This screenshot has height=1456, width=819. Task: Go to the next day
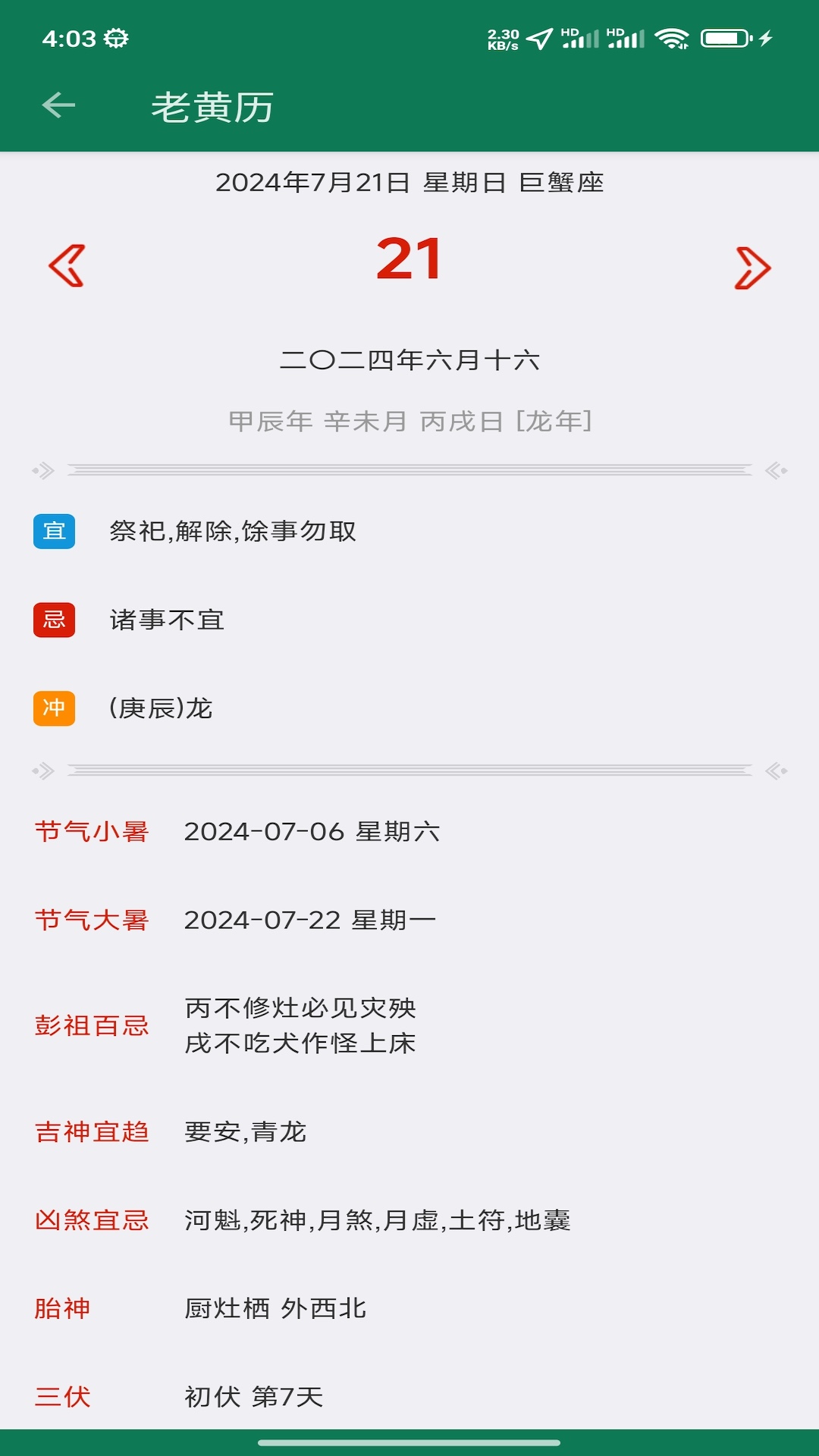pyautogui.click(x=752, y=268)
